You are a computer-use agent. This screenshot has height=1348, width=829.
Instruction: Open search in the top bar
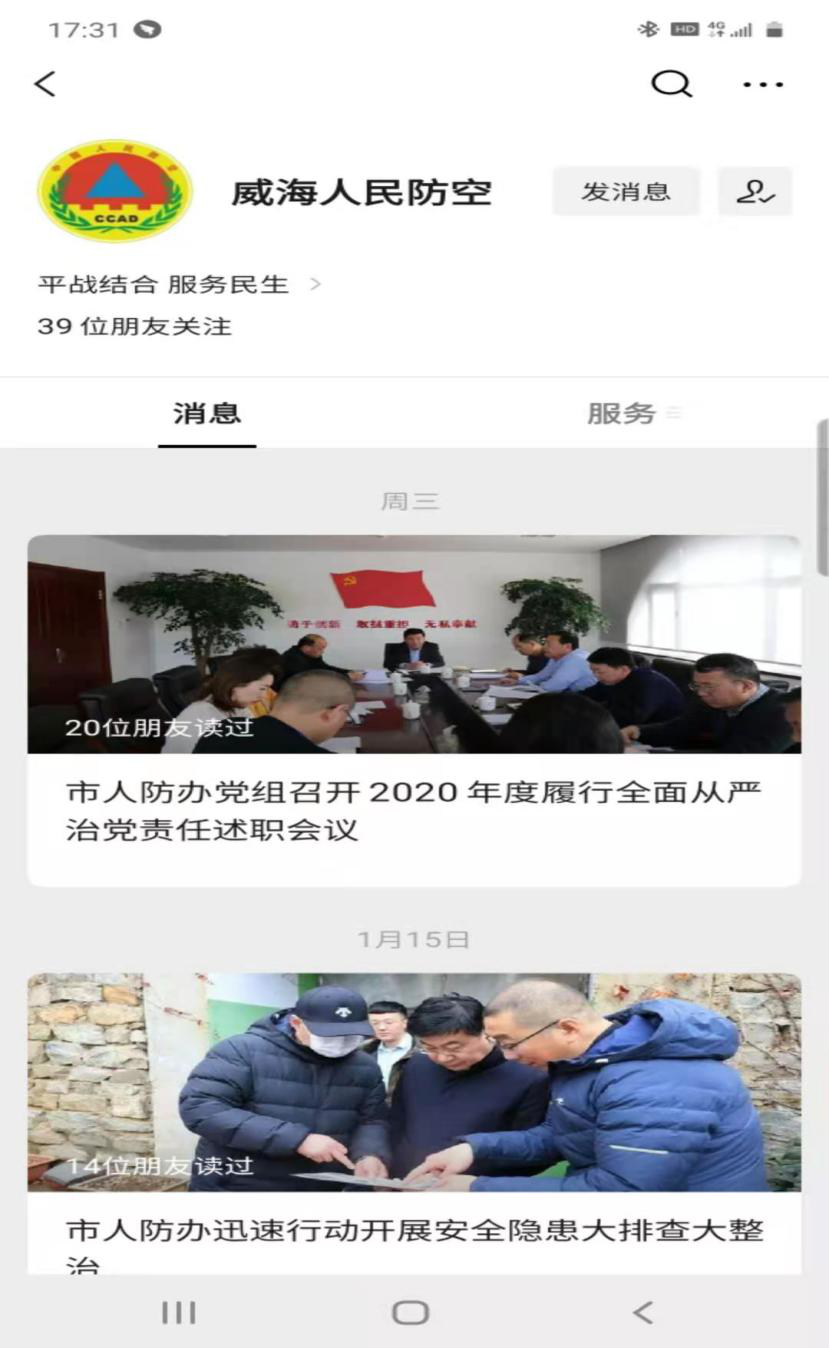(671, 84)
